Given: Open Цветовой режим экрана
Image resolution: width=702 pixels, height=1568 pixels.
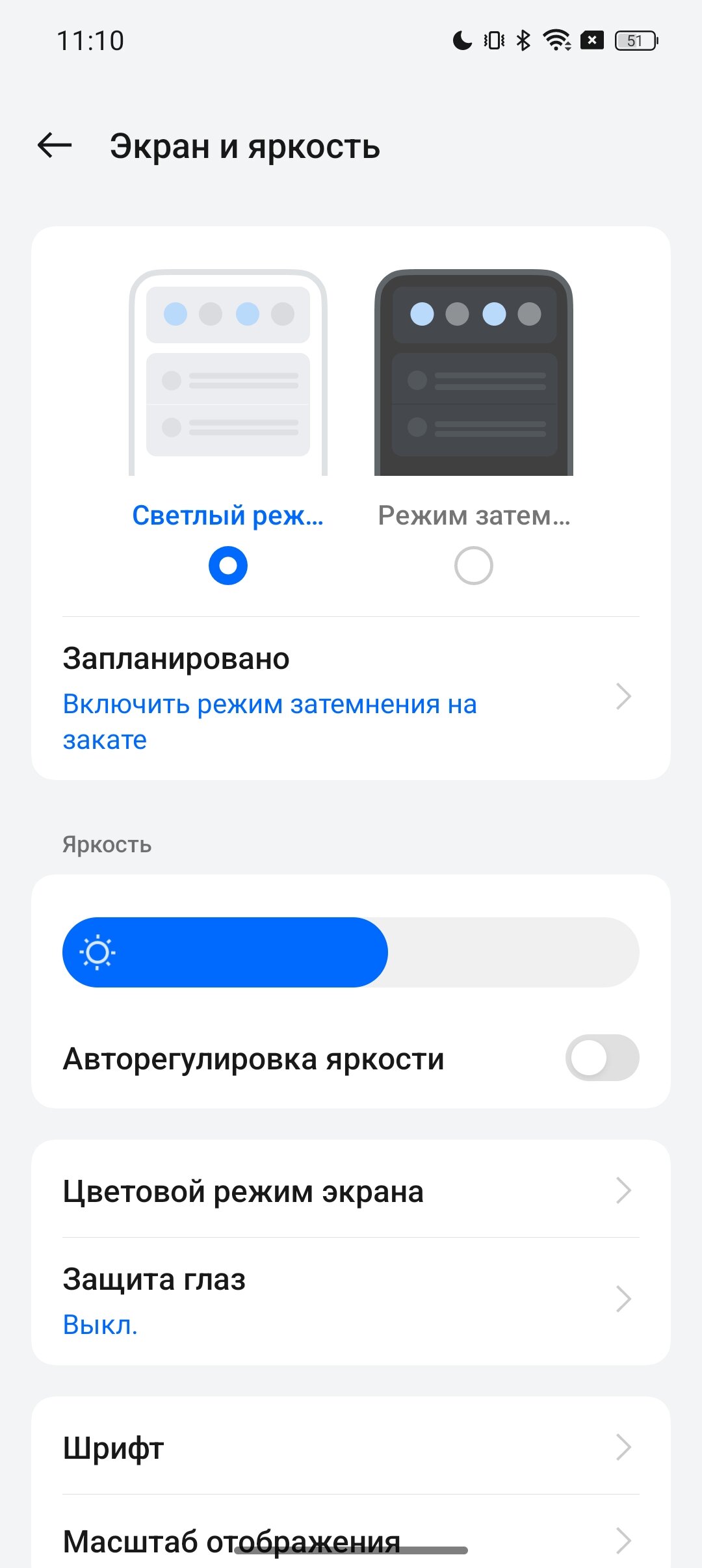Looking at the screenshot, I should [x=351, y=1190].
